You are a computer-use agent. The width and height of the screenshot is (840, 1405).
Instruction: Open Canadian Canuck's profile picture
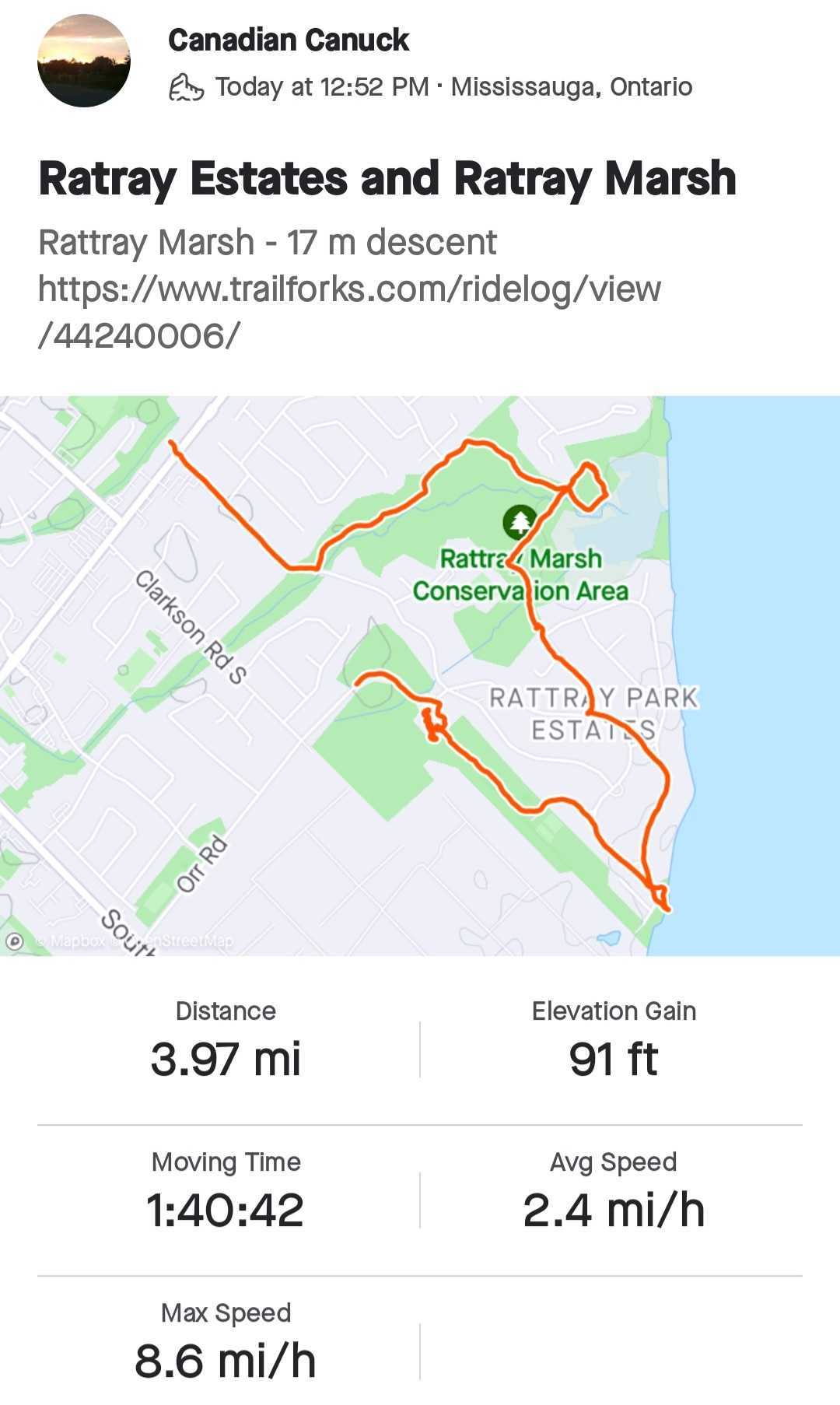(x=84, y=61)
